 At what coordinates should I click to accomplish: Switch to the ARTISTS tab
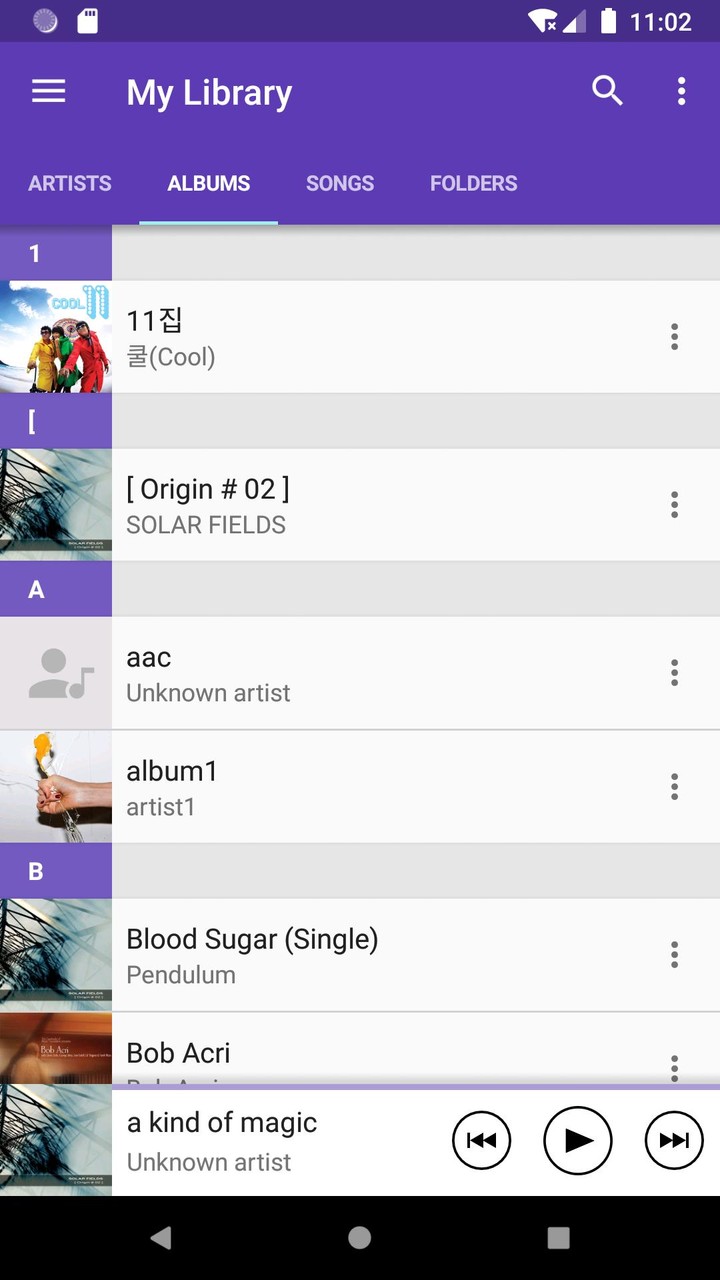click(x=69, y=183)
